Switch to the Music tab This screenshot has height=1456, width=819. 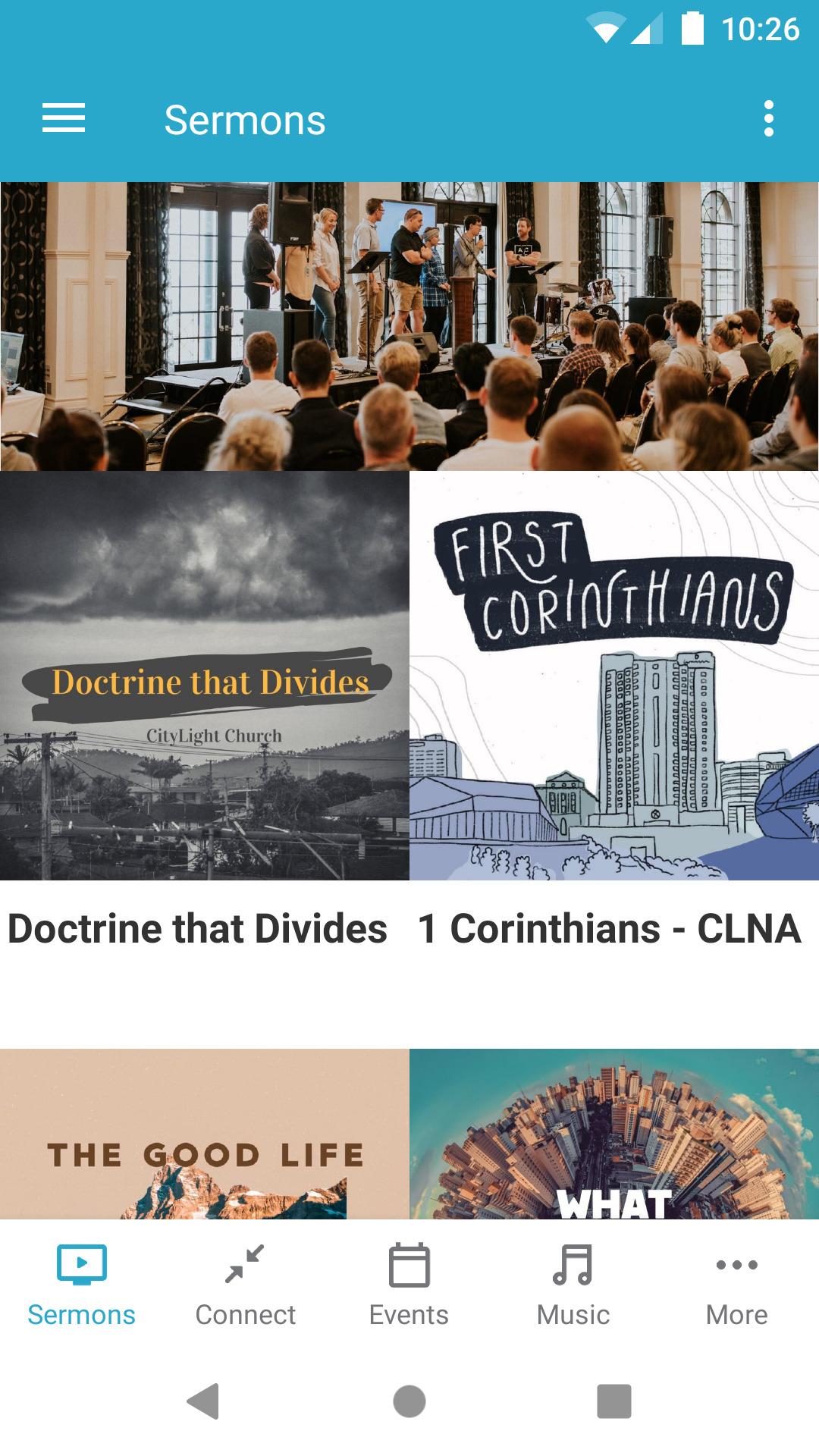click(x=573, y=1282)
